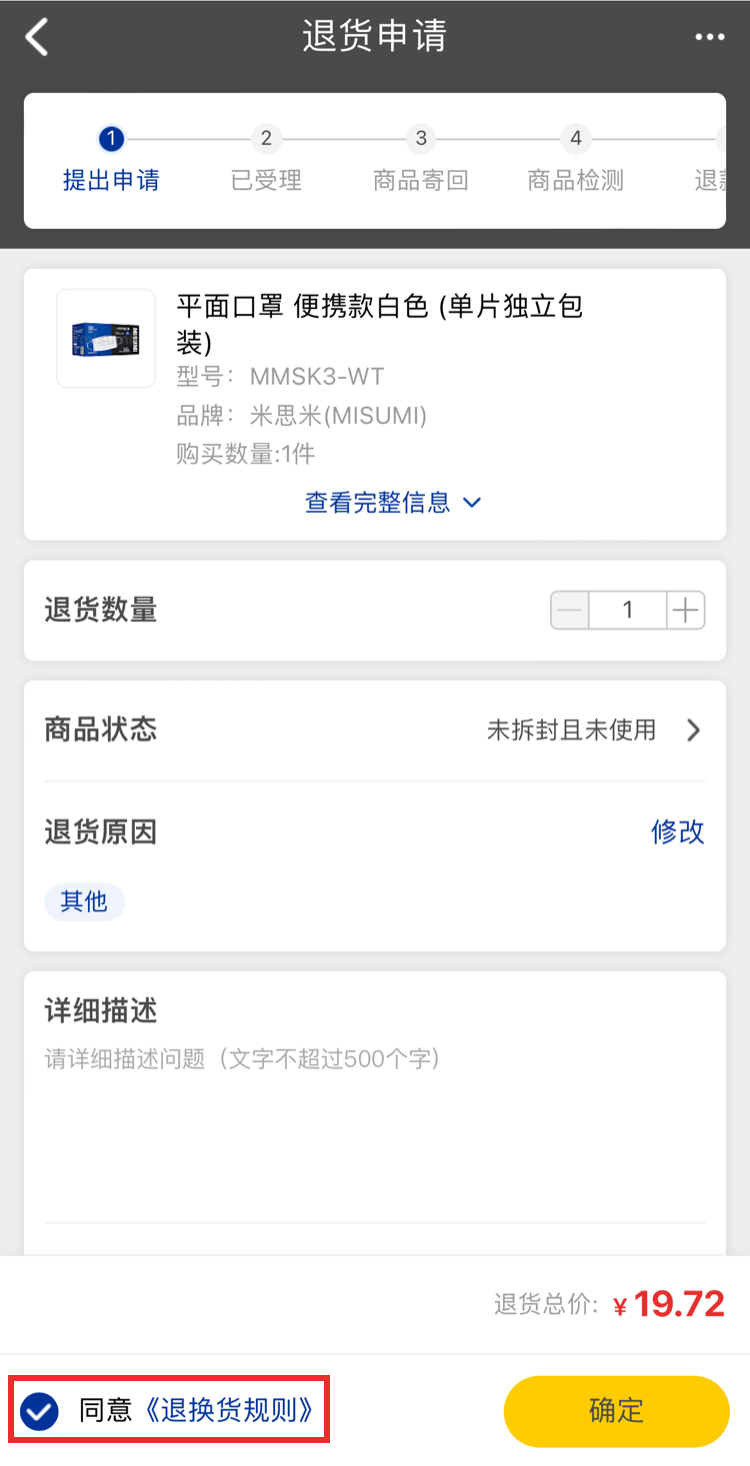Uncheck the 同意 agreement checkbox
The image size is (750, 1466).
pyautogui.click(x=40, y=1411)
